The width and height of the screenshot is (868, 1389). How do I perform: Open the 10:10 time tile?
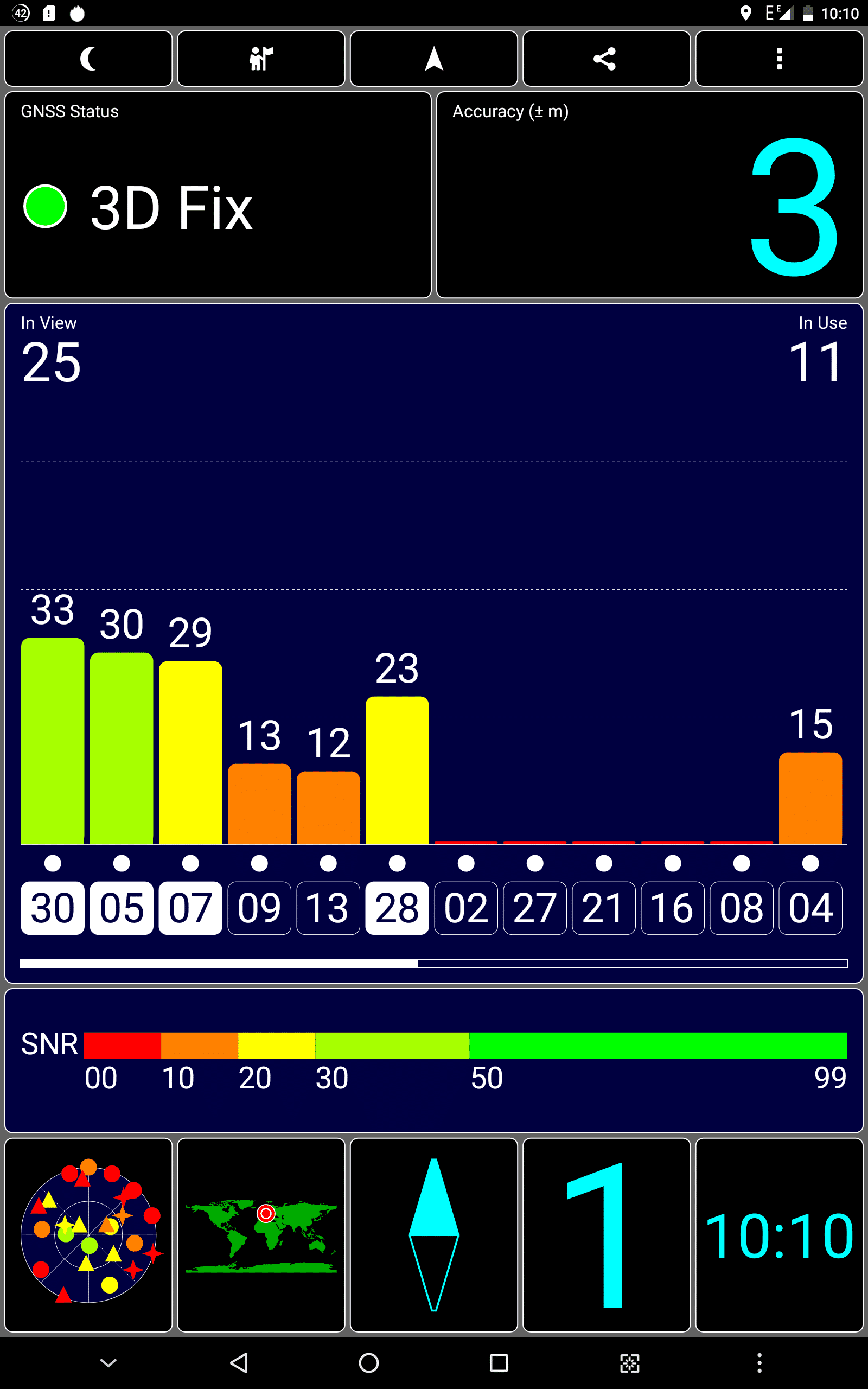click(x=780, y=1235)
